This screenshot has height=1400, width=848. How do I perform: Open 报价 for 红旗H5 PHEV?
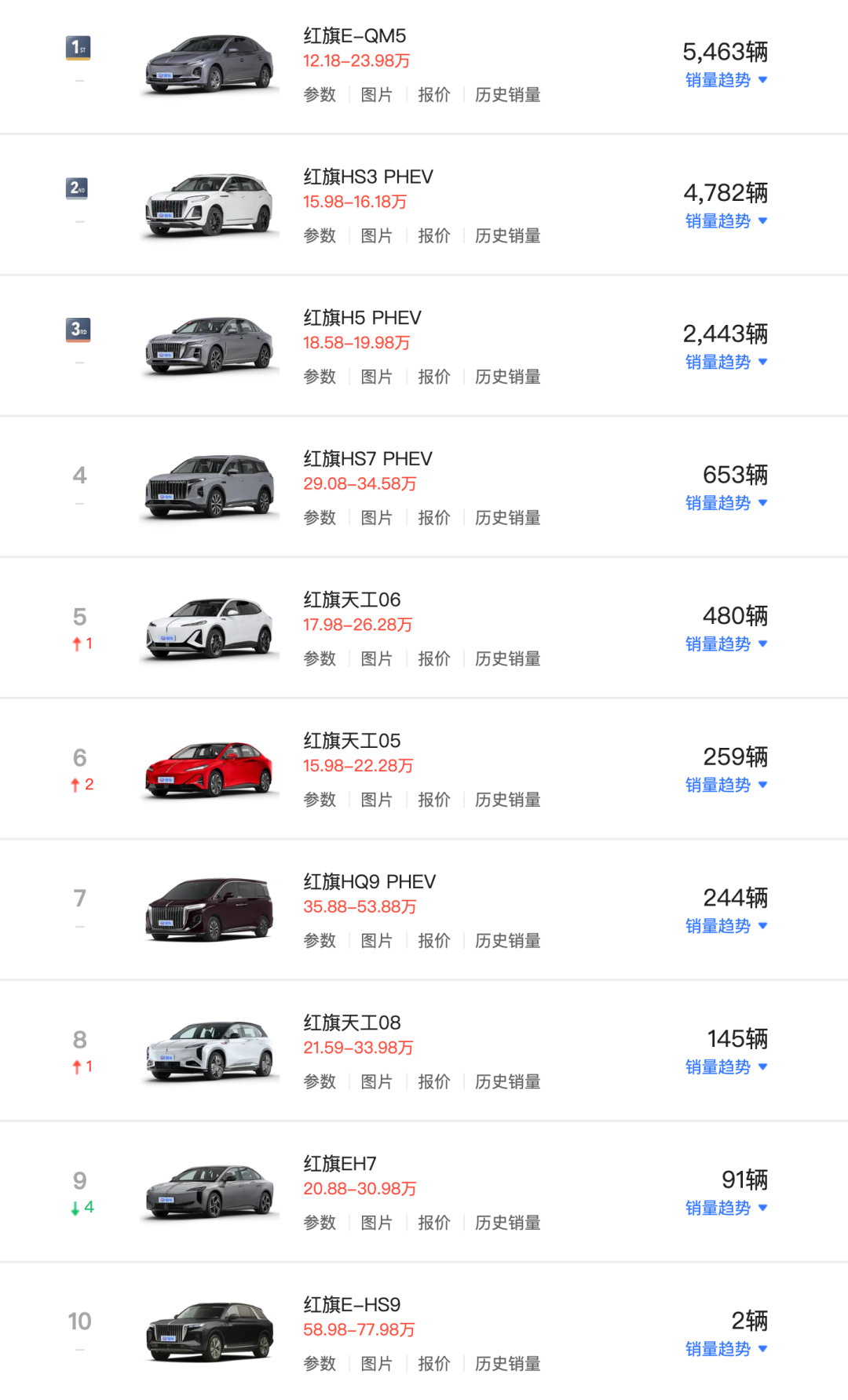[433, 377]
